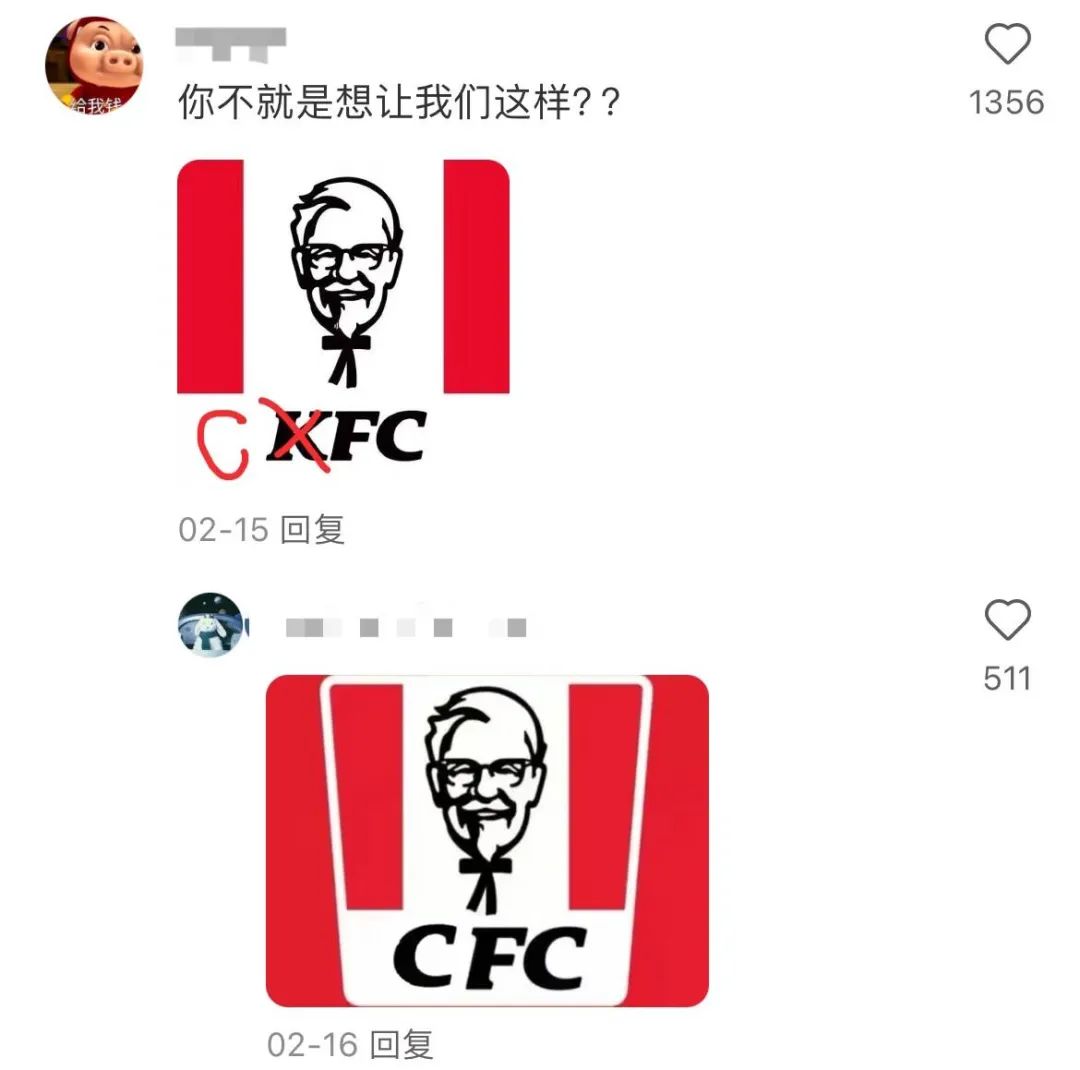Open the second commenter's avatar profile
Screen dimensions: 1080x1070
[211, 625]
